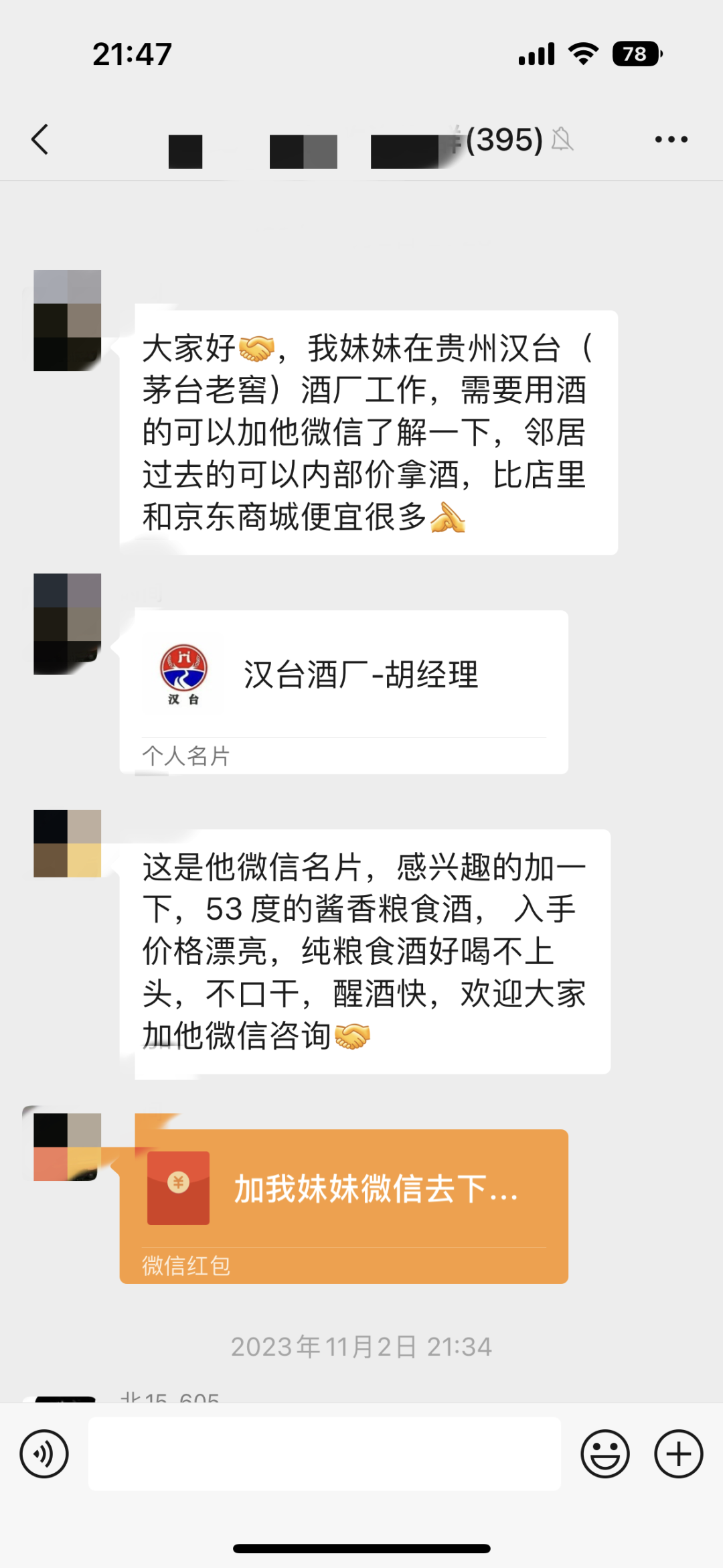
Task: Open the group chat options menu
Action: tap(671, 139)
